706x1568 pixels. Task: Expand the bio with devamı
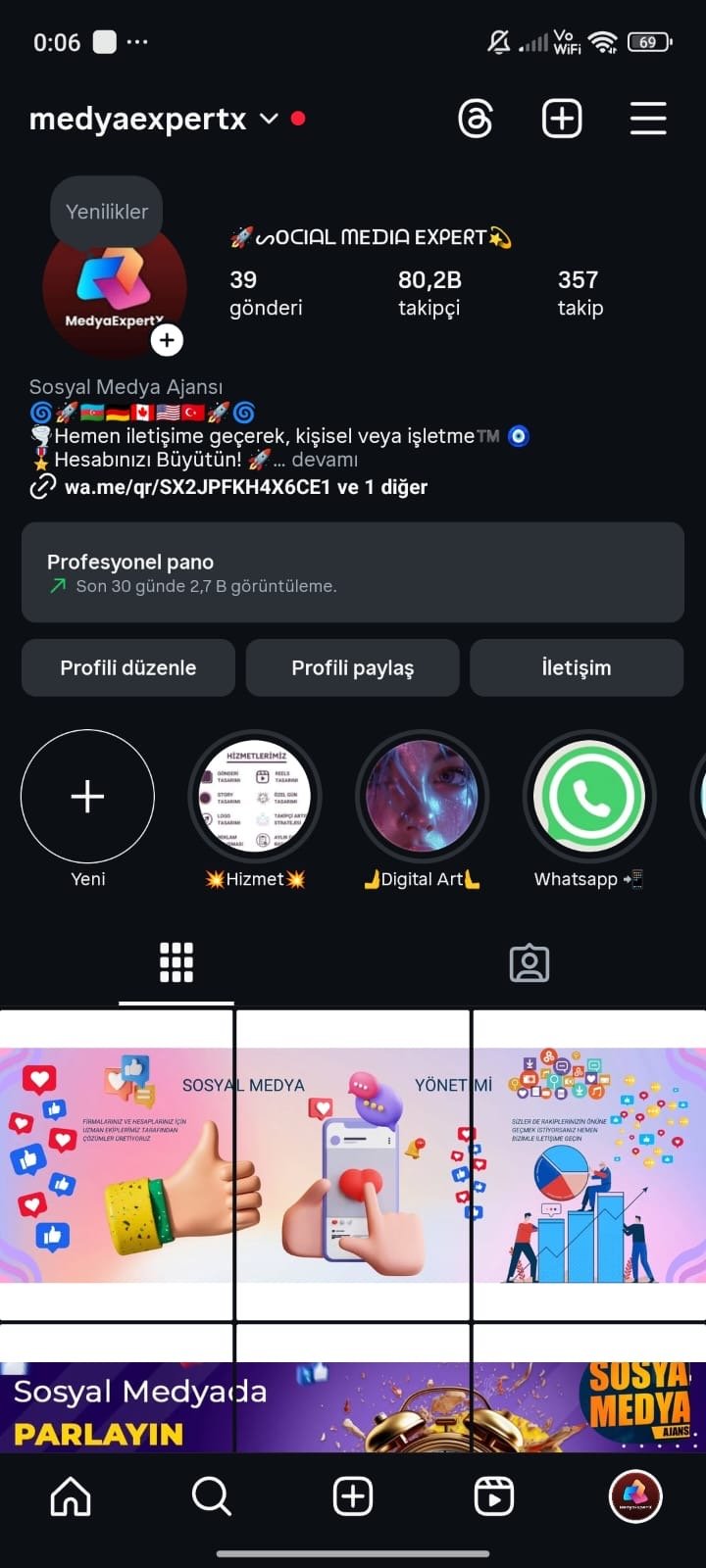tap(325, 460)
